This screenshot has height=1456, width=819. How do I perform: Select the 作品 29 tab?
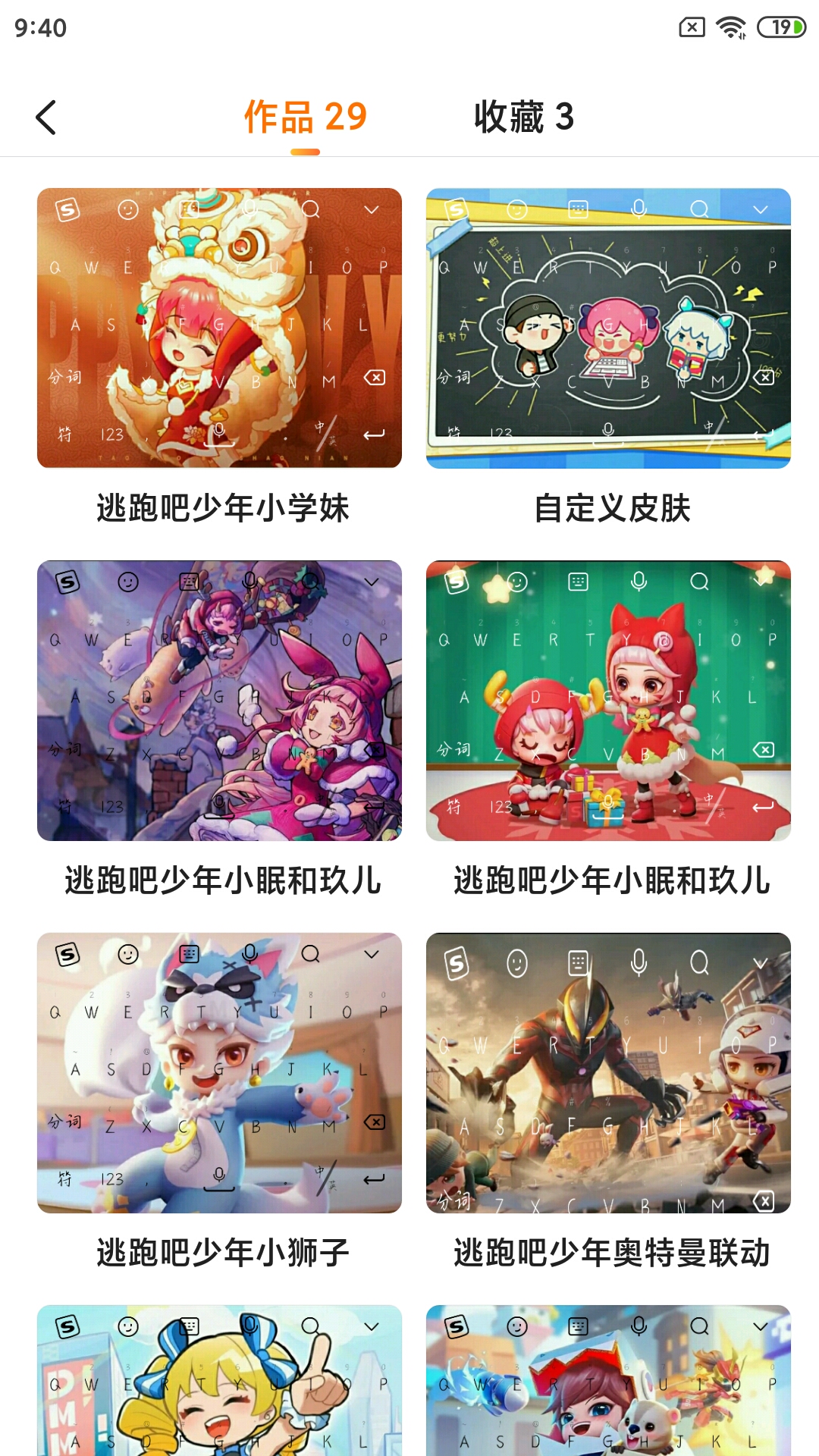[x=305, y=117]
